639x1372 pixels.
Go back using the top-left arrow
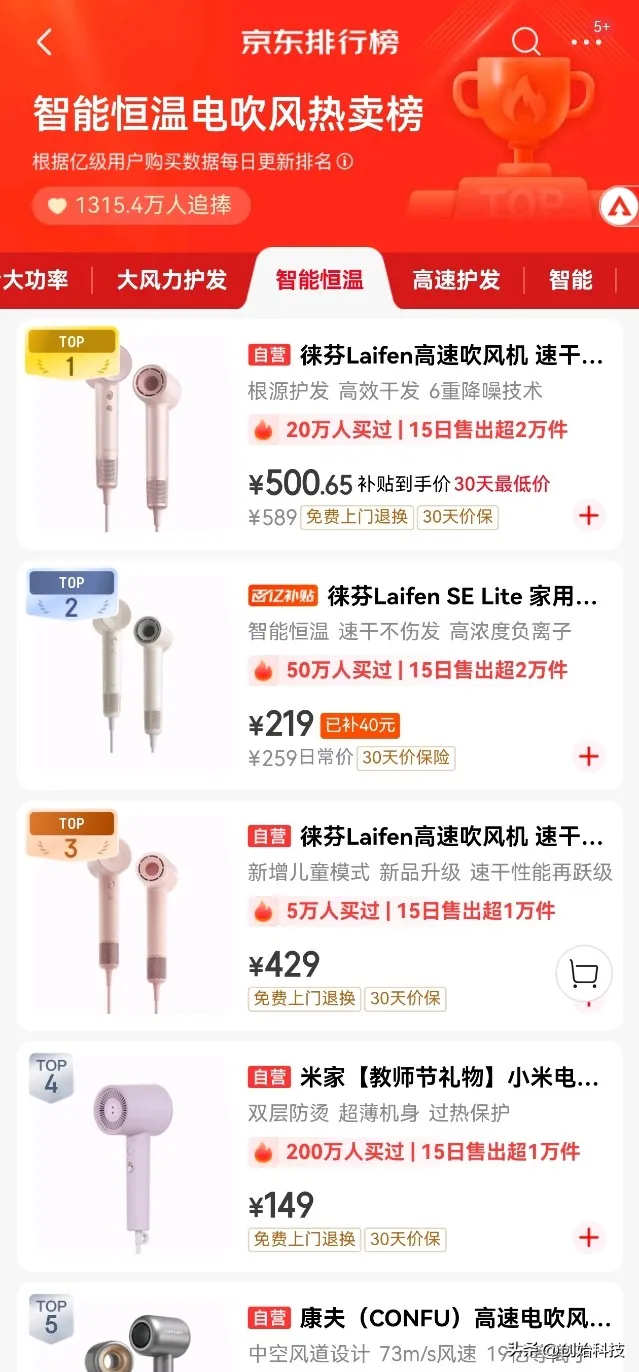[x=44, y=42]
